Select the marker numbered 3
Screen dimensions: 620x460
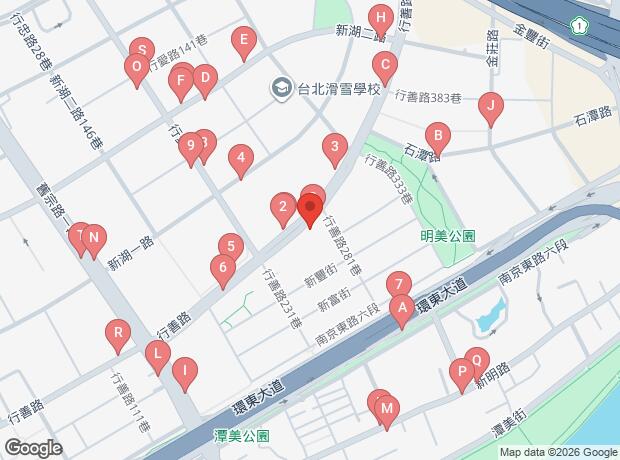tap(335, 147)
